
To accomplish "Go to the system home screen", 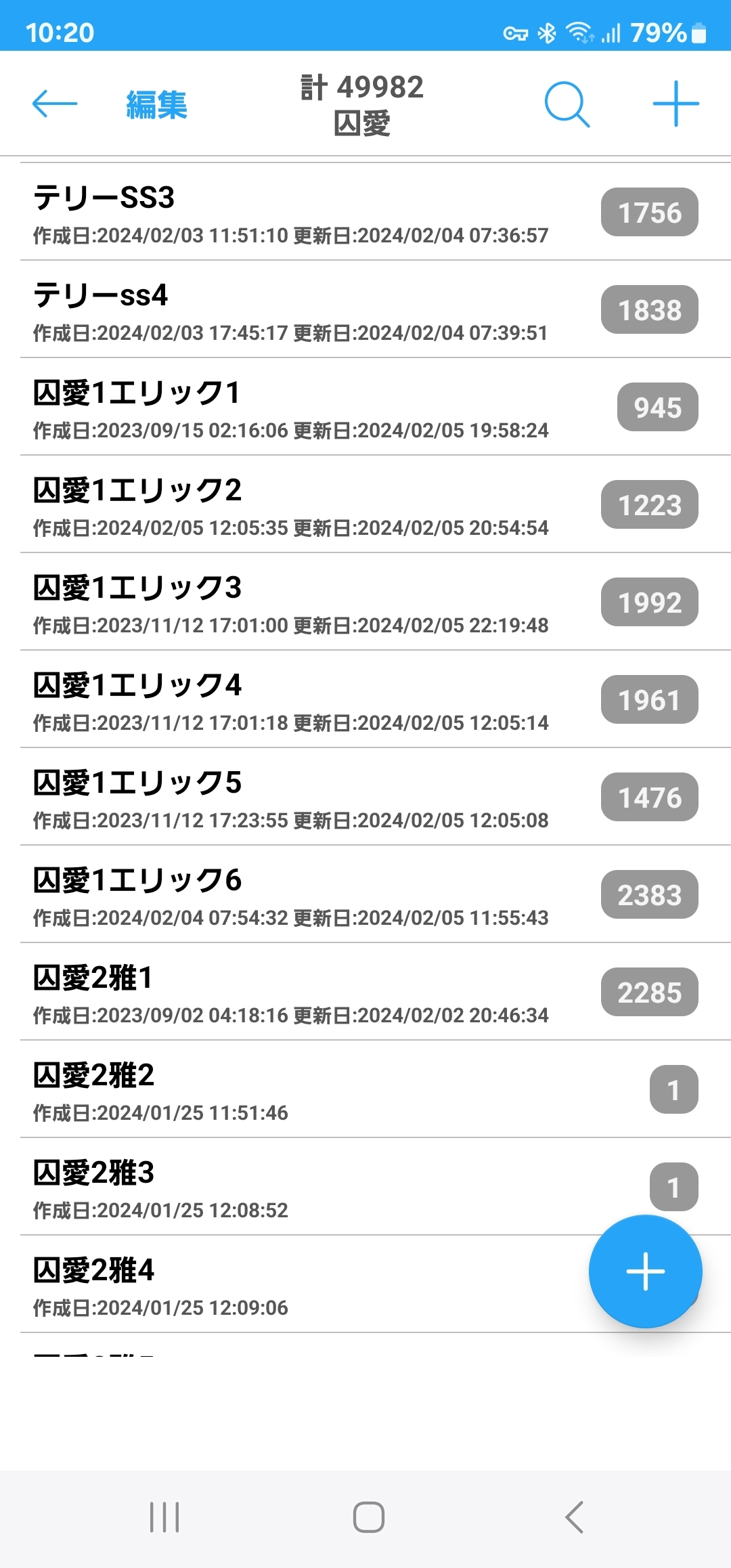I will [x=369, y=1517].
